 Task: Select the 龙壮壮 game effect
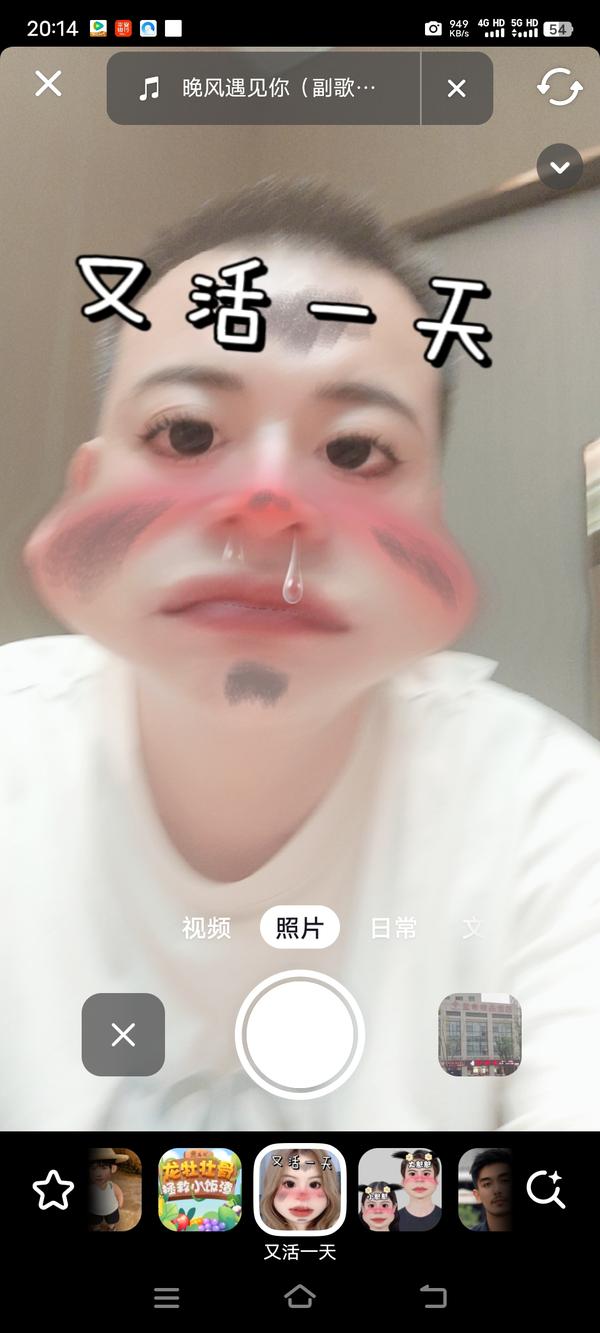tap(200, 1190)
